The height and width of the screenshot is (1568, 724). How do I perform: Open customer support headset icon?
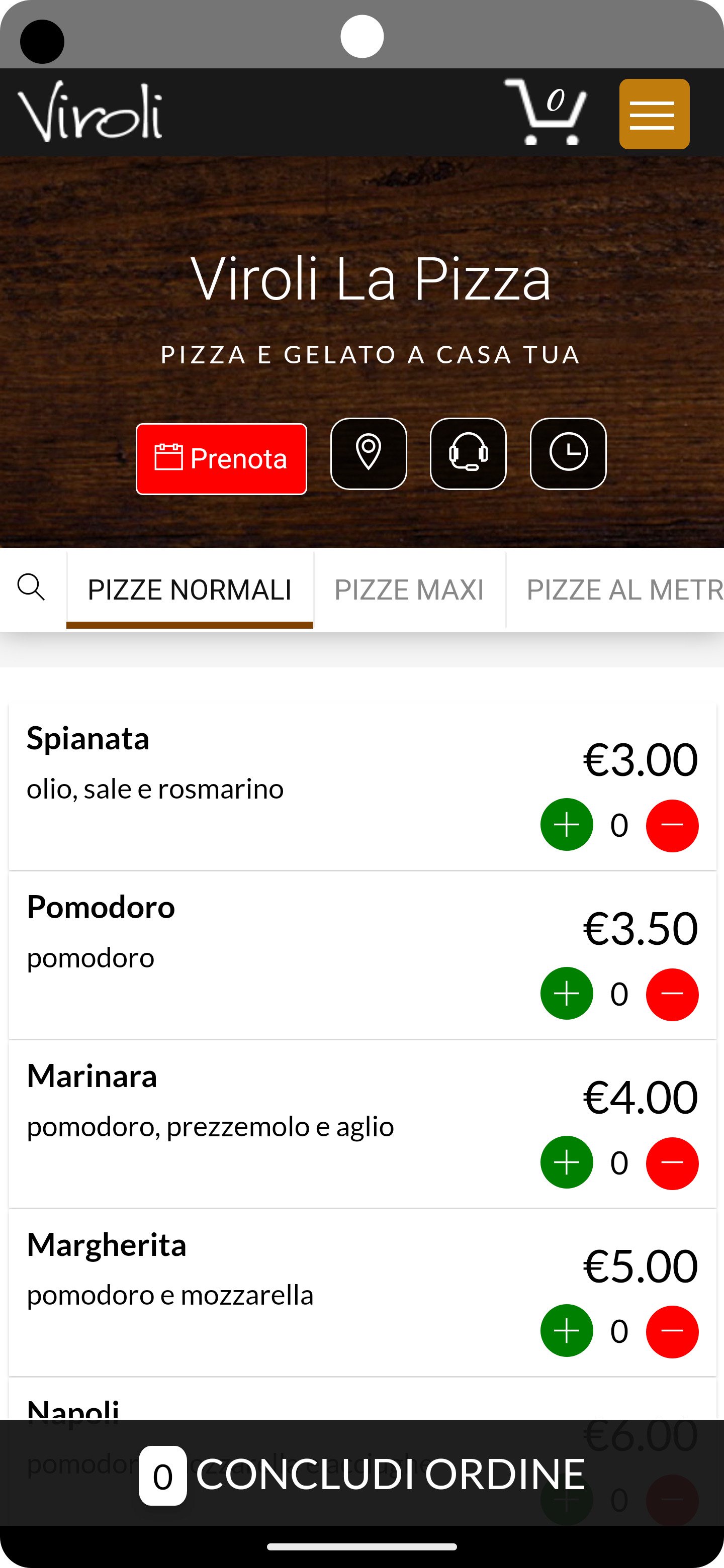click(468, 453)
